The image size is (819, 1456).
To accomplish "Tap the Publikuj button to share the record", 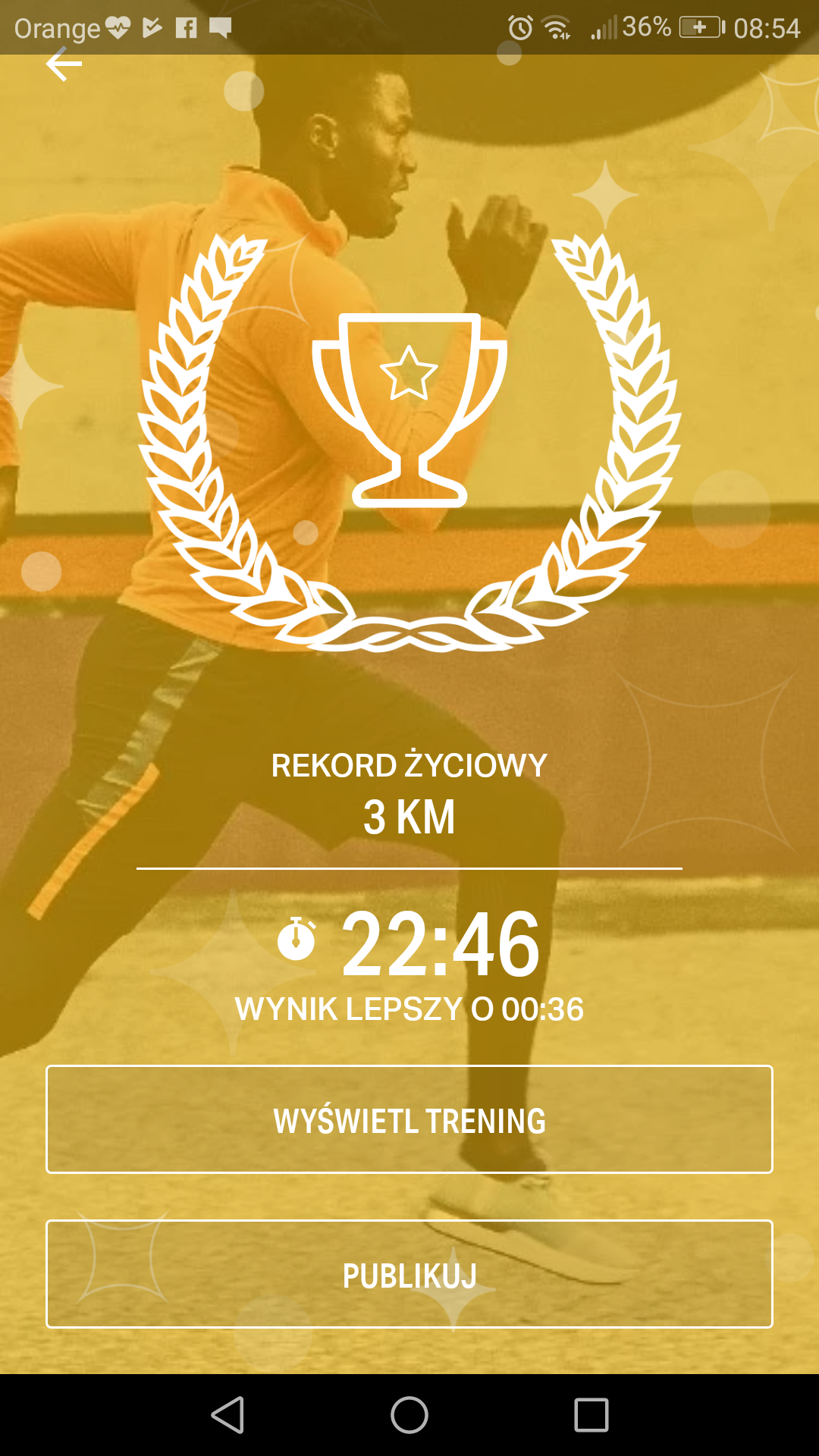I will click(x=409, y=1274).
